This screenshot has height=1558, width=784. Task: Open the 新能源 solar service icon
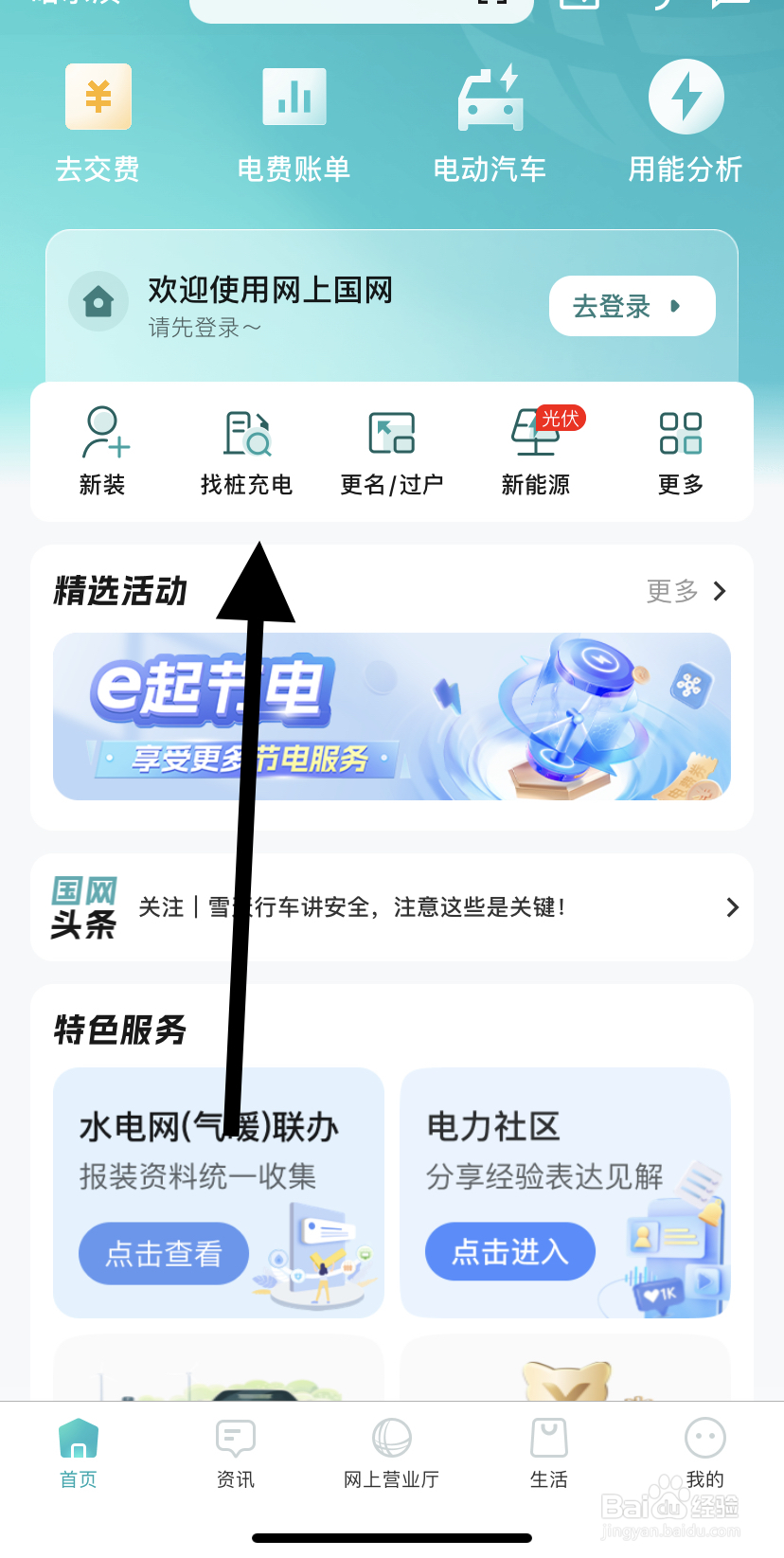tap(535, 450)
